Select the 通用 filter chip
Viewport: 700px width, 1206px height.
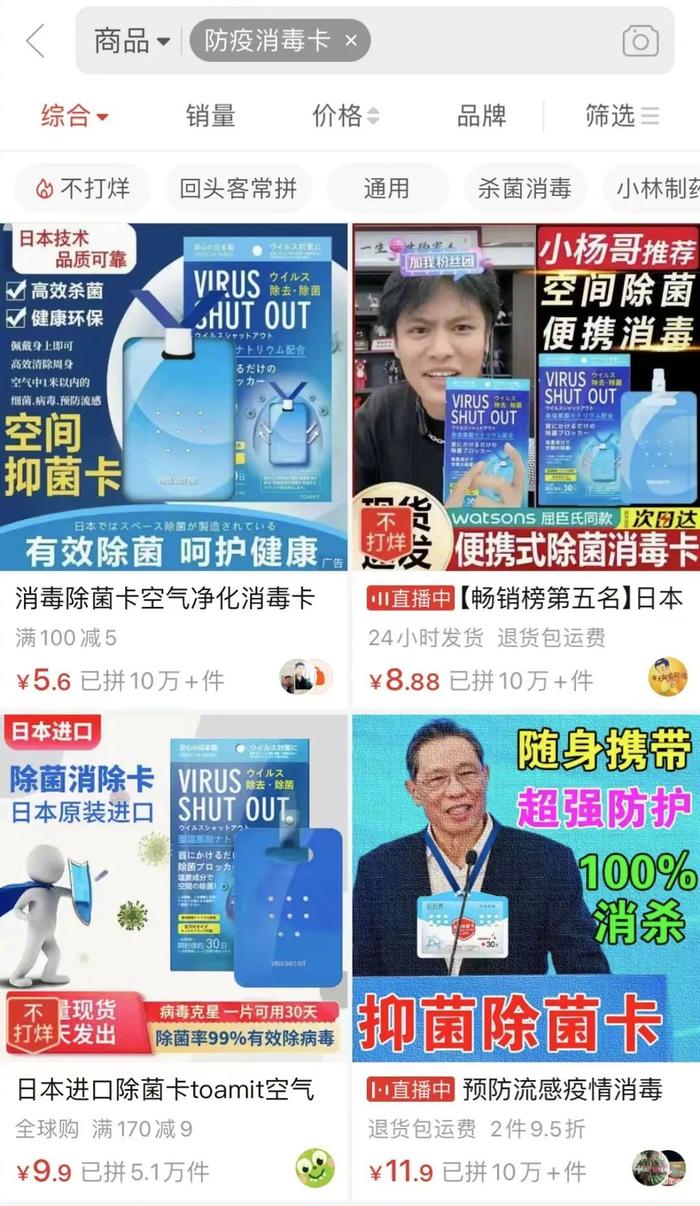click(387, 188)
